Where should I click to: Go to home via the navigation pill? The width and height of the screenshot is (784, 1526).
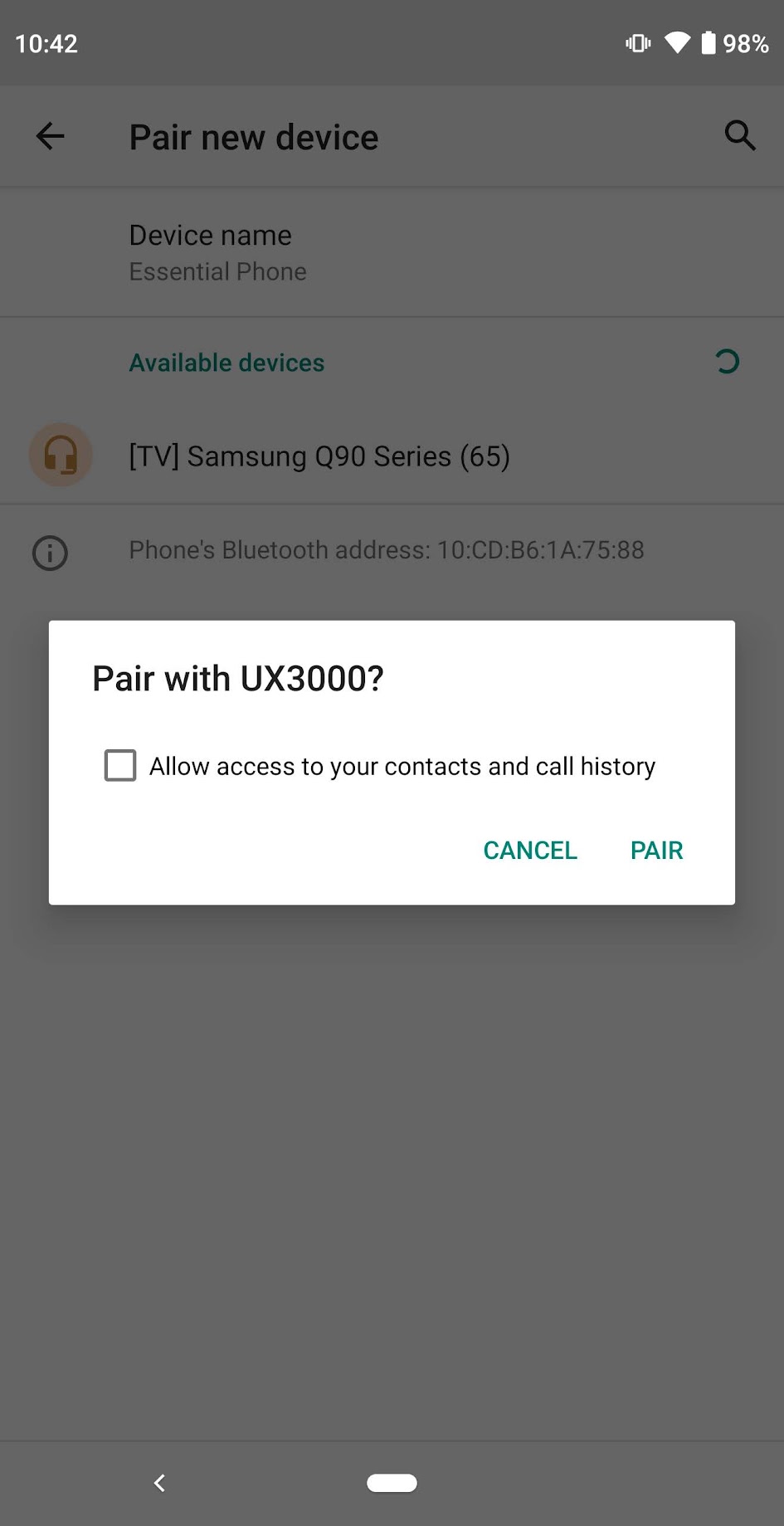[392, 1483]
